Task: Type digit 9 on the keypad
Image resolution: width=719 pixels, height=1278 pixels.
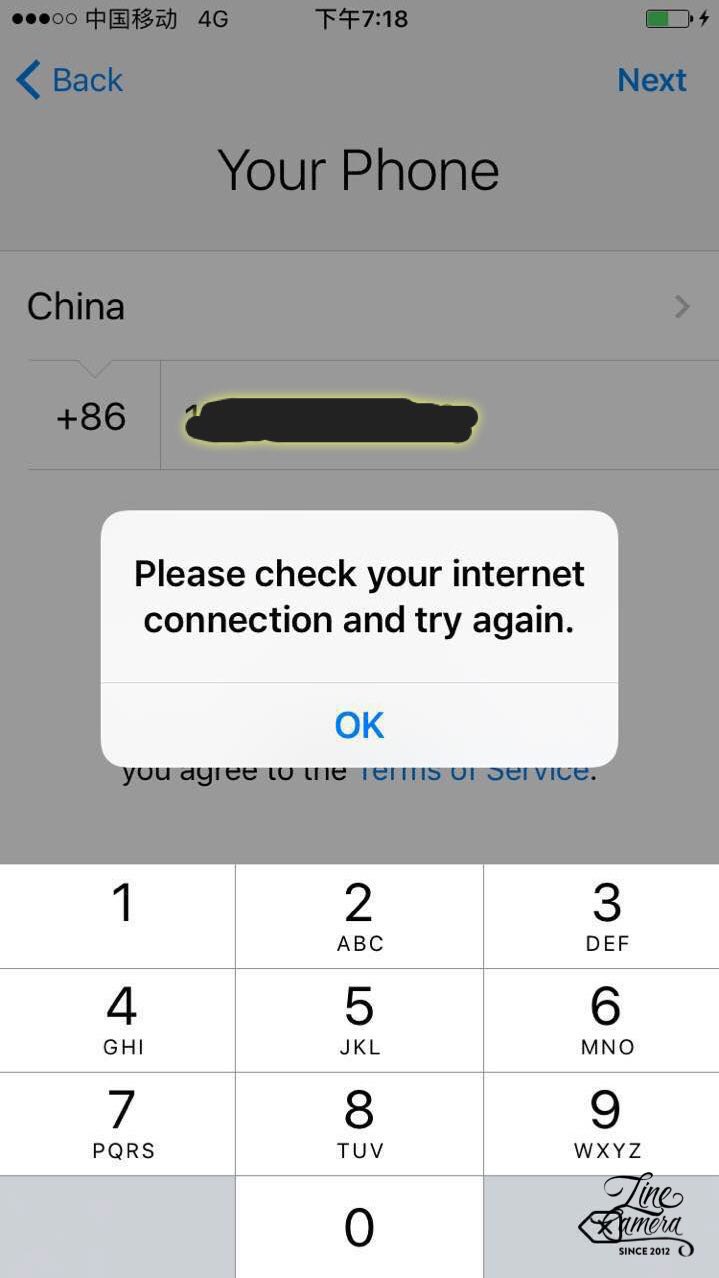Action: (606, 1123)
